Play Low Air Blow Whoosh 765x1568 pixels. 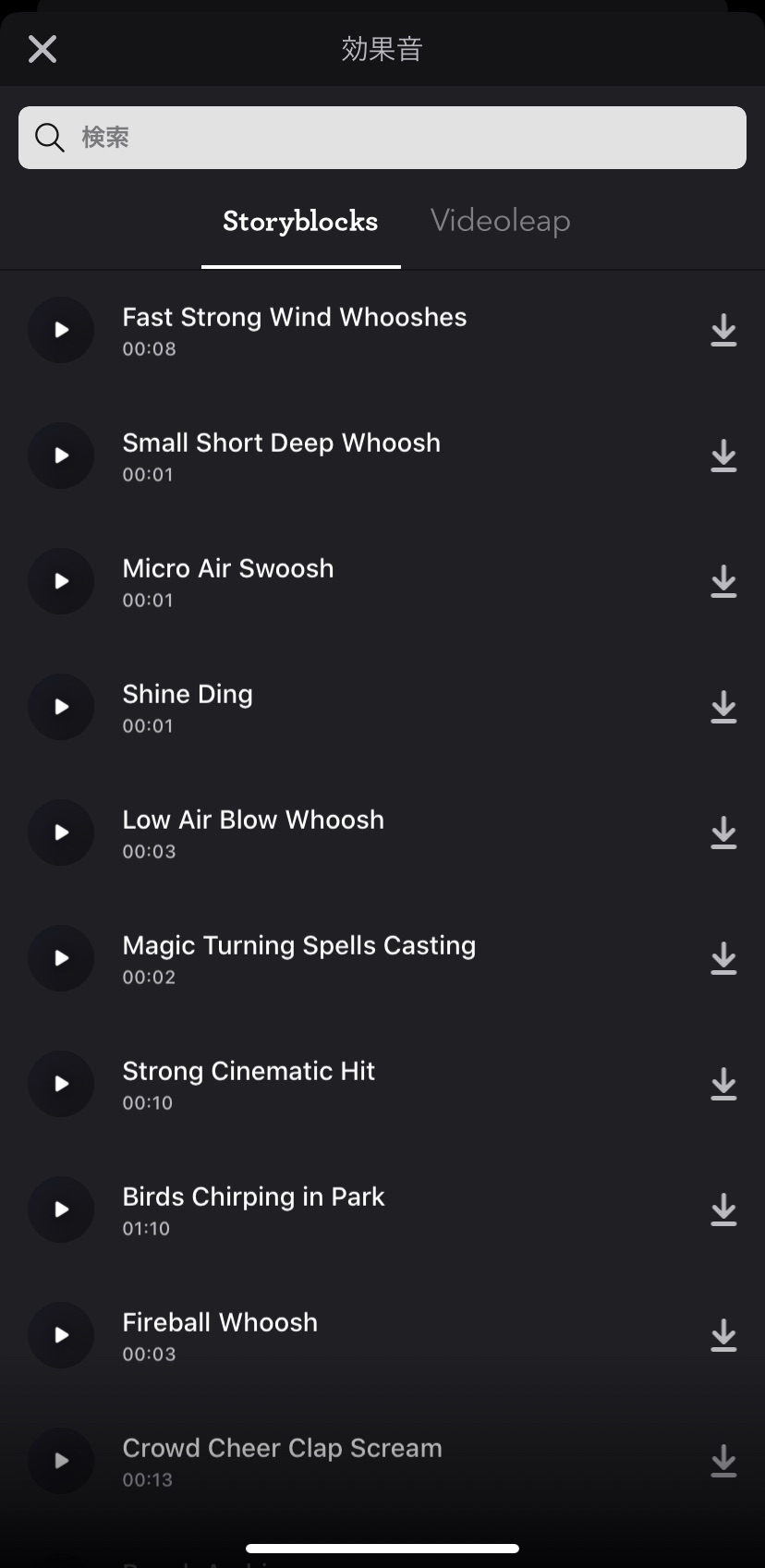coord(61,833)
